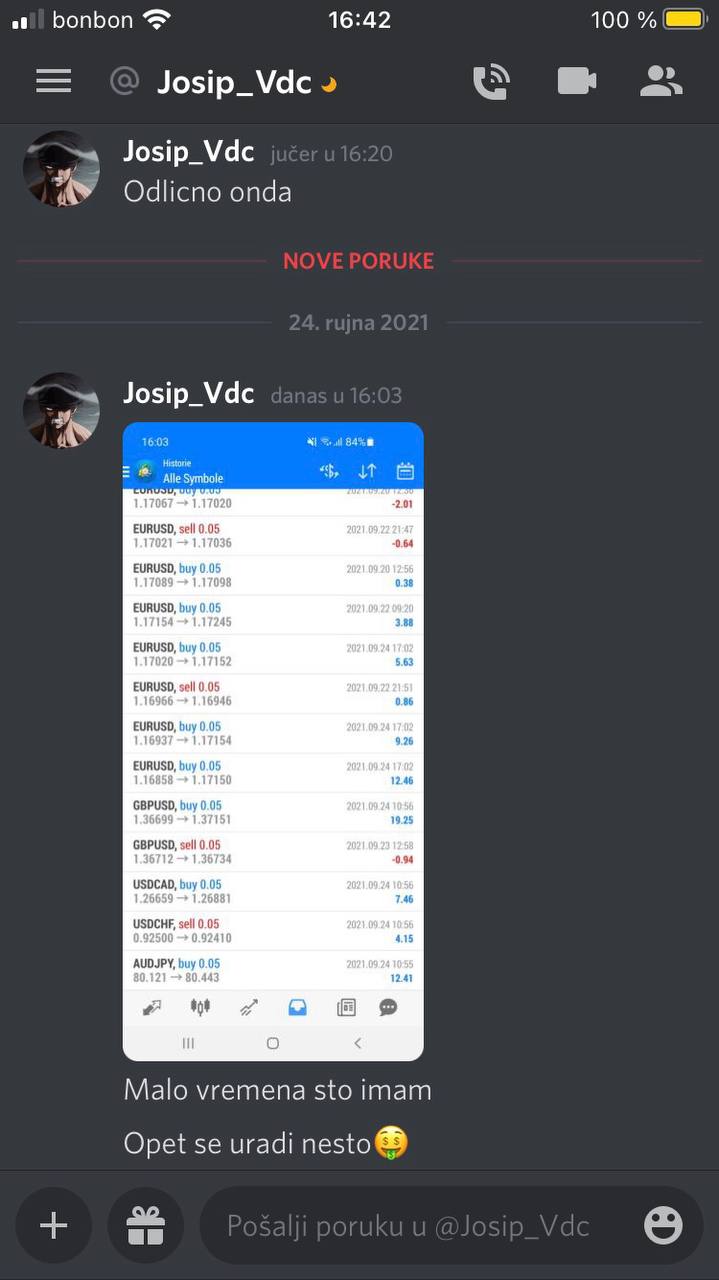Start a video call with Josip_Vdc

(x=577, y=82)
